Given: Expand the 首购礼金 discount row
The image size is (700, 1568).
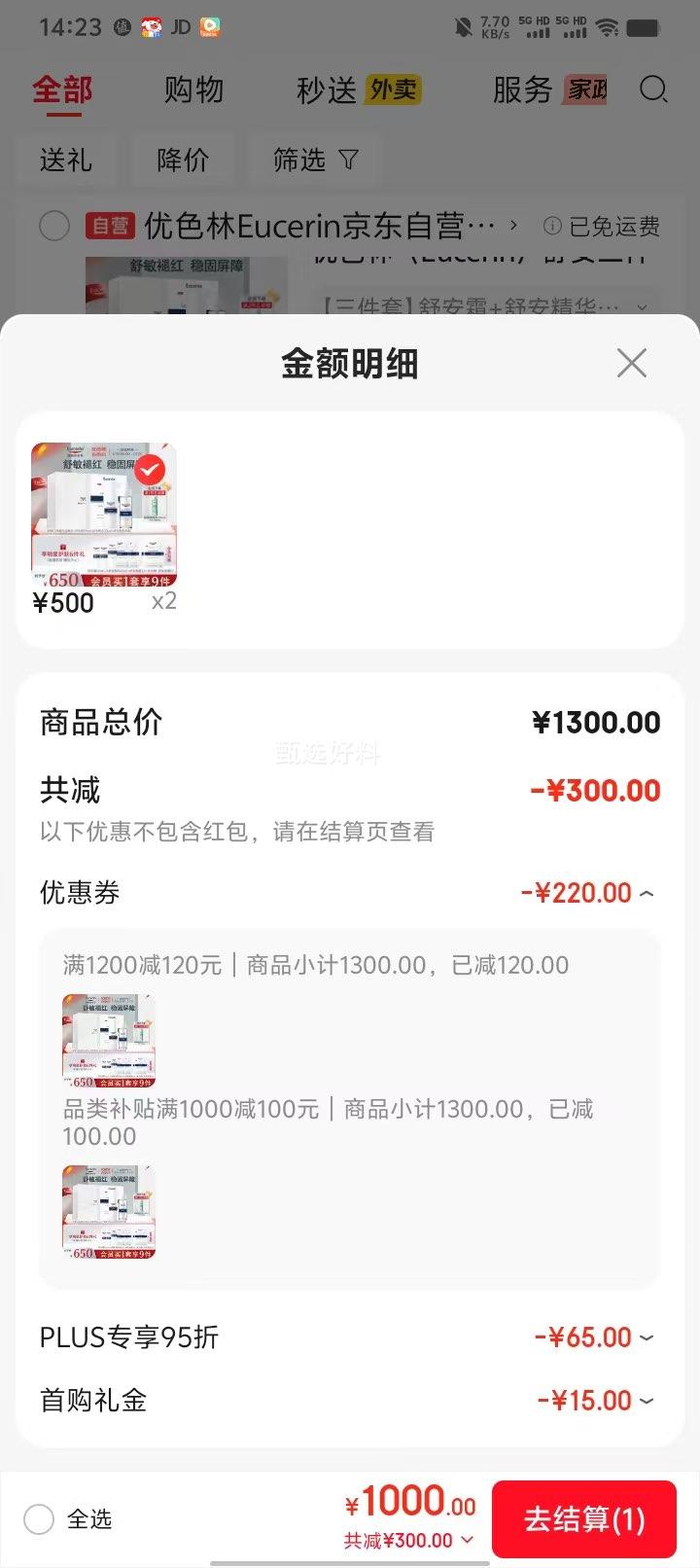Looking at the screenshot, I should (x=647, y=1400).
